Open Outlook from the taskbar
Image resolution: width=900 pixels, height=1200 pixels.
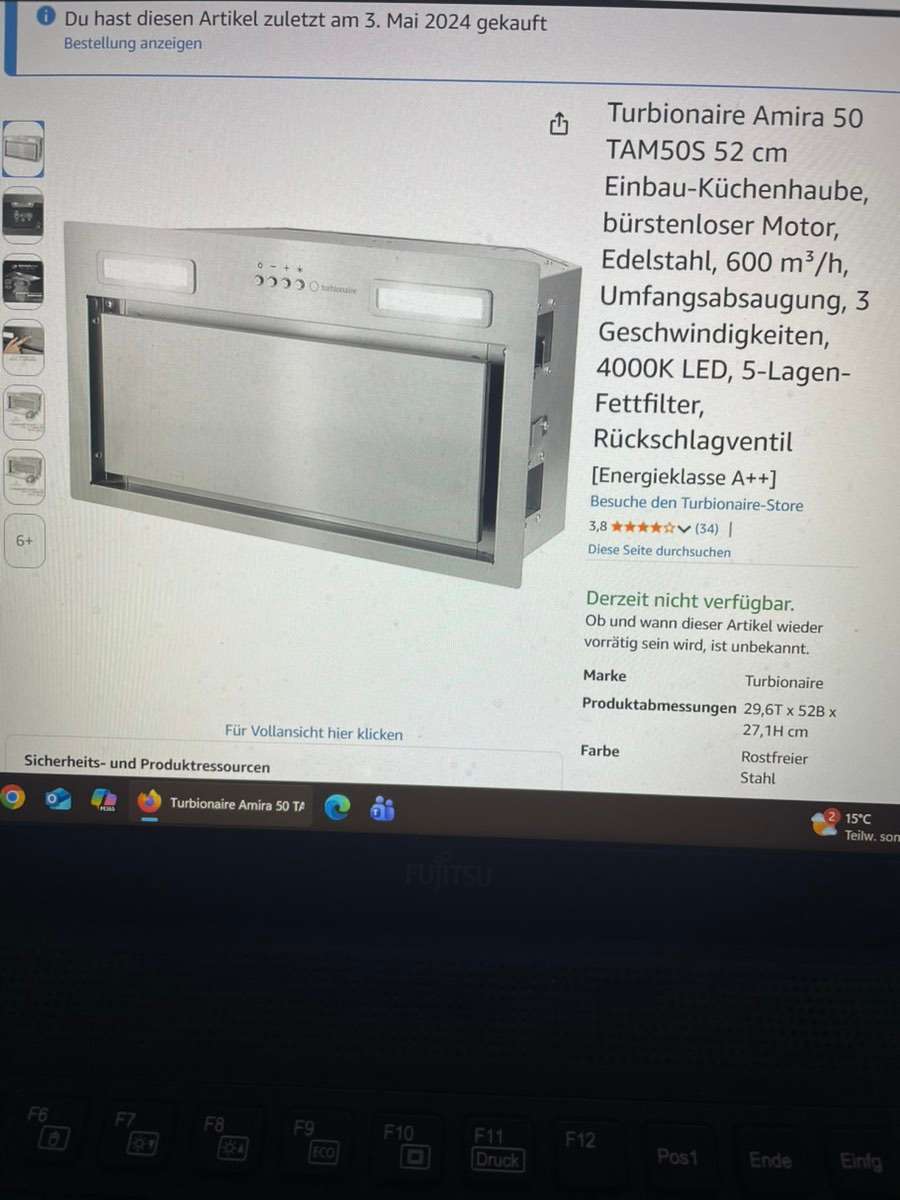coord(58,799)
